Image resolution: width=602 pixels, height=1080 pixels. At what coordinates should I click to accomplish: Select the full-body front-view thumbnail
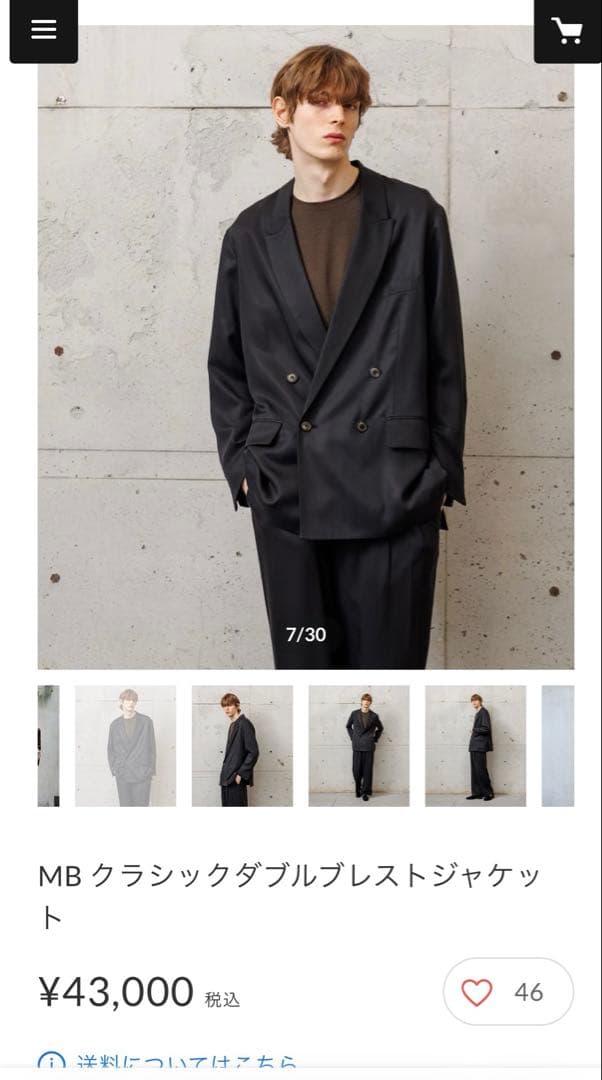[359, 745]
